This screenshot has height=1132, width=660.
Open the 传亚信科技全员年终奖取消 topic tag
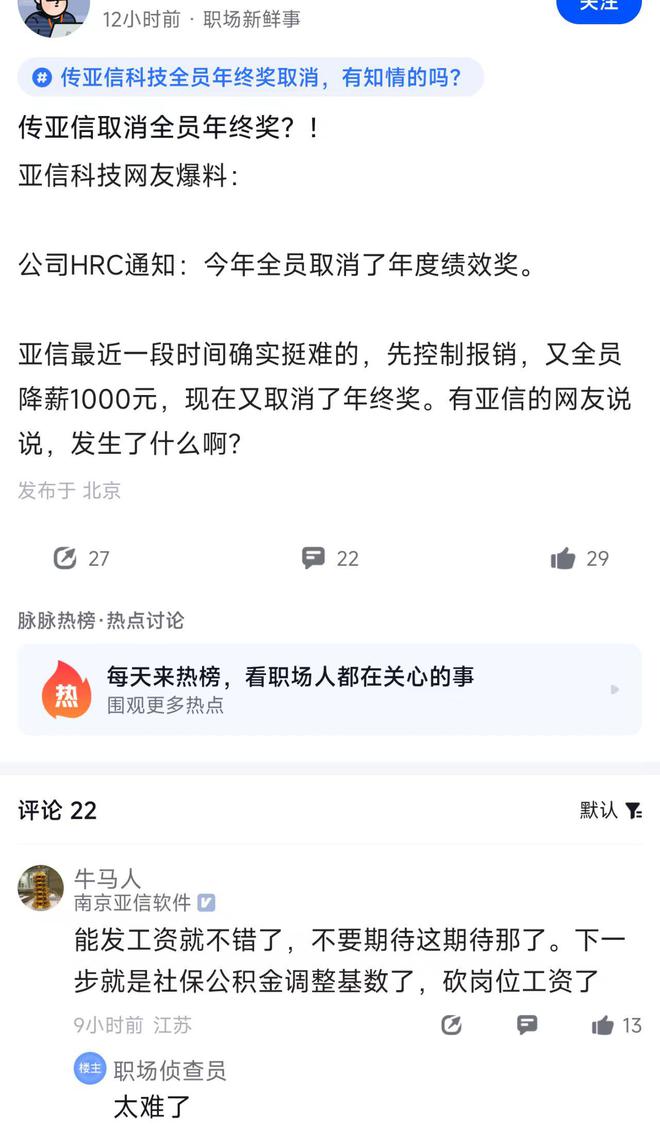tap(250, 77)
